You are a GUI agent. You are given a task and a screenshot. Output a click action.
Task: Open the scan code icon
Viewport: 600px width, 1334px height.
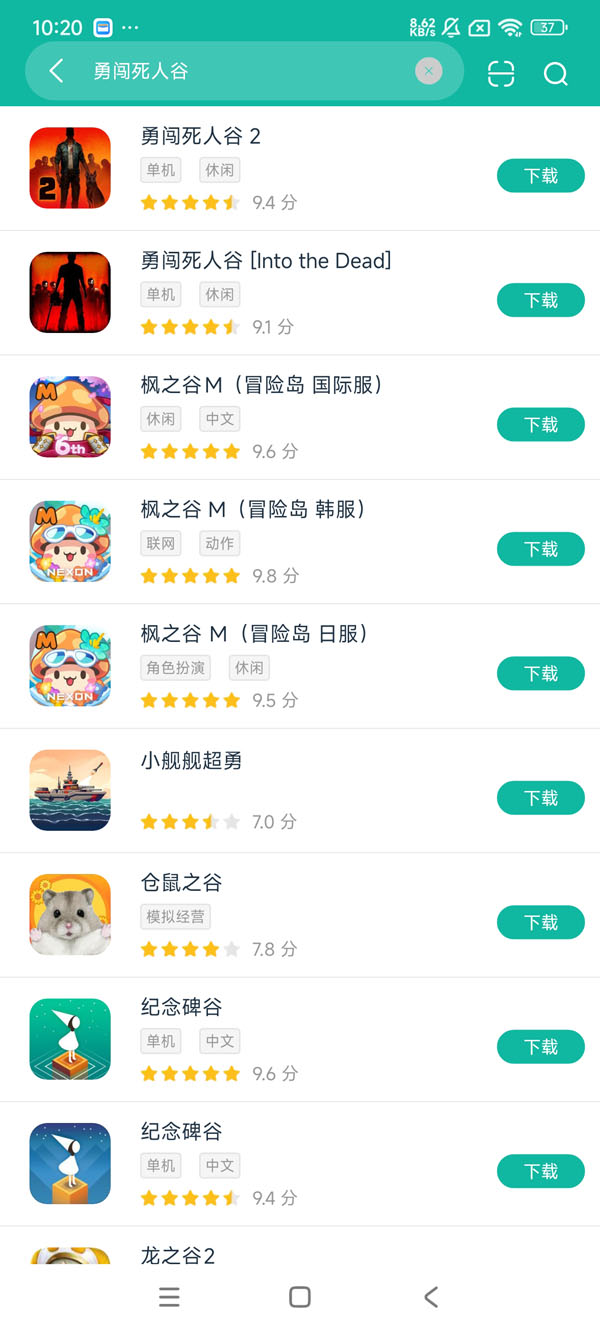coord(501,73)
